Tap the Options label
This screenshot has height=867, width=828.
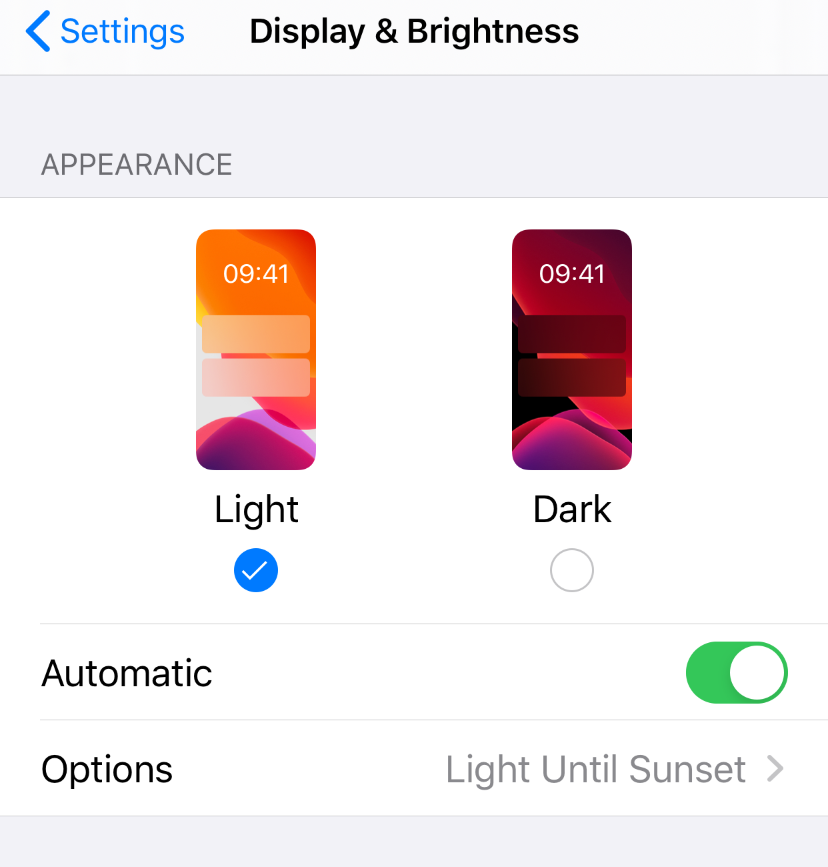106,769
